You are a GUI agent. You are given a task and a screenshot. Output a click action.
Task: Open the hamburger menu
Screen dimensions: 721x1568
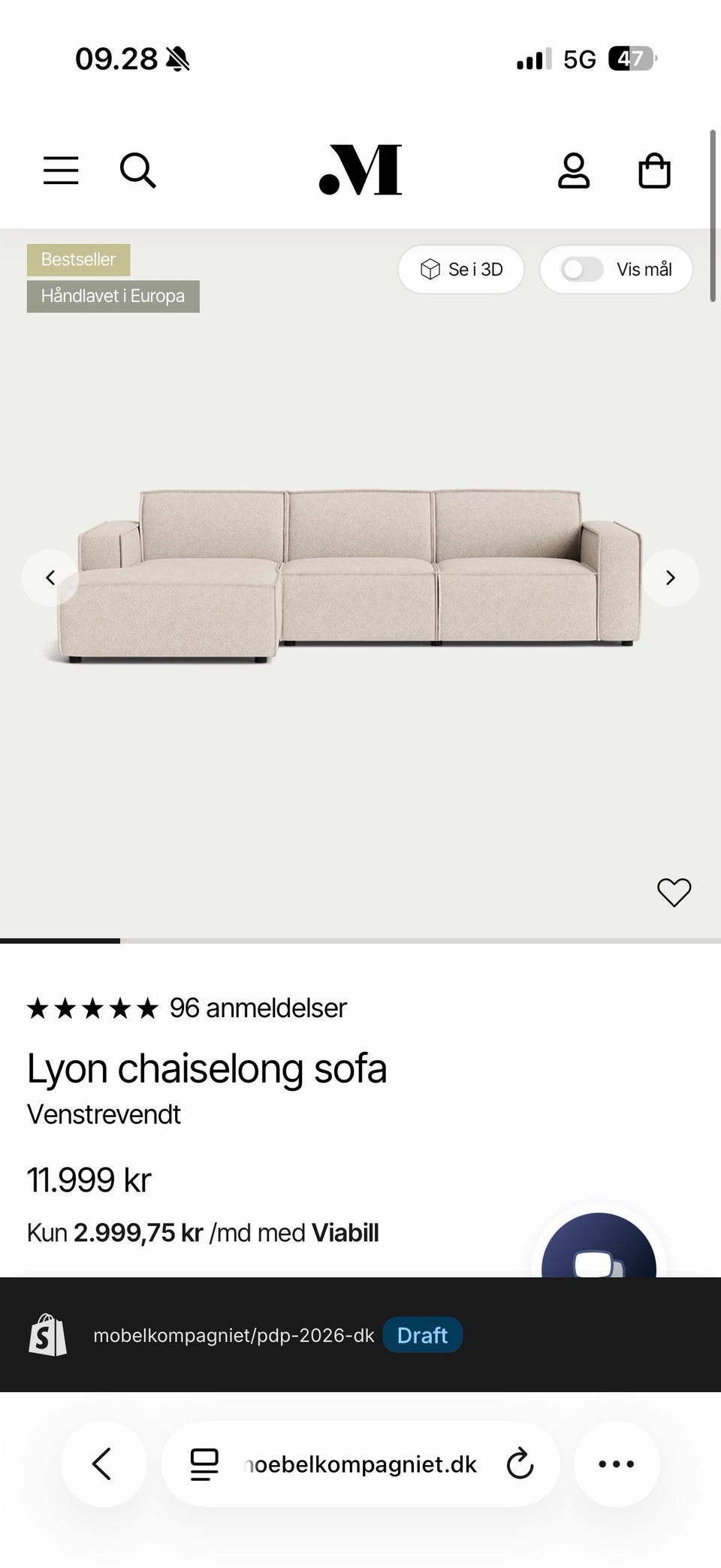coord(61,171)
